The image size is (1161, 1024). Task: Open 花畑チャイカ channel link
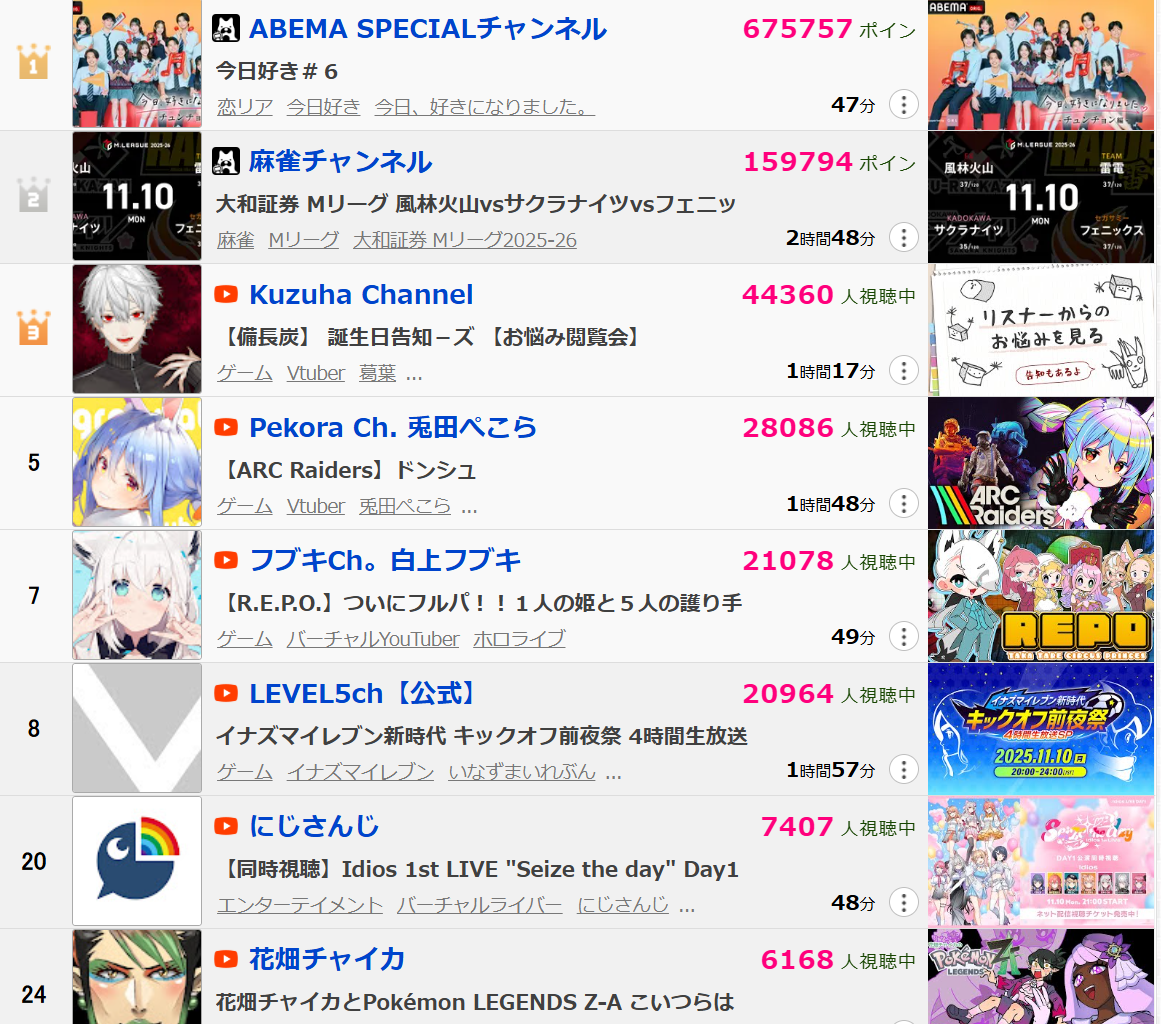coord(327,960)
